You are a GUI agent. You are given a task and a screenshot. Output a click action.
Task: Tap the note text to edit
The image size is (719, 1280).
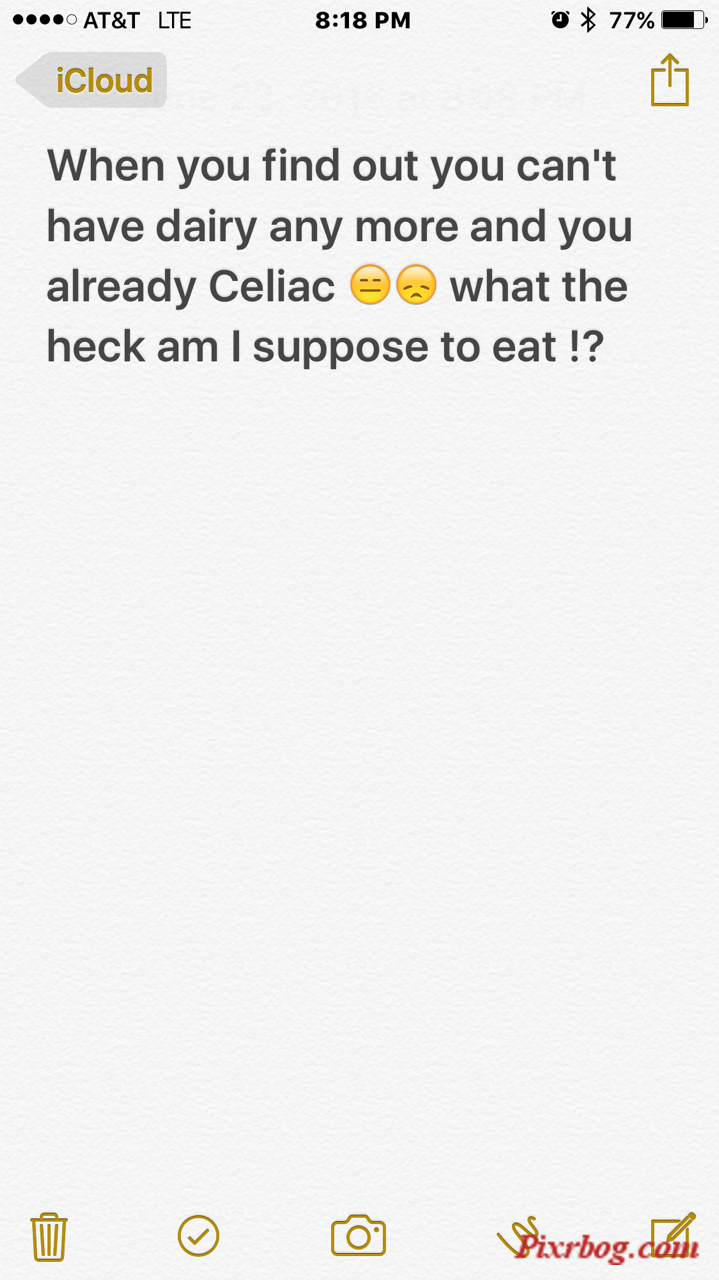coord(339,256)
